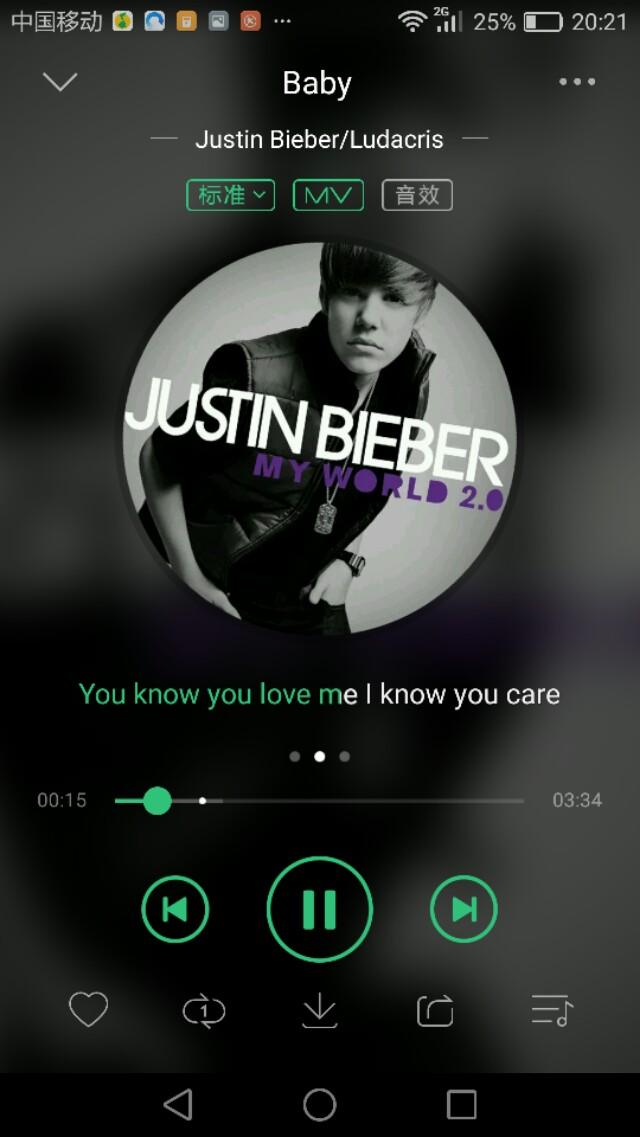The height and width of the screenshot is (1137, 640).
Task: Skip to the previous track
Action: (175, 909)
